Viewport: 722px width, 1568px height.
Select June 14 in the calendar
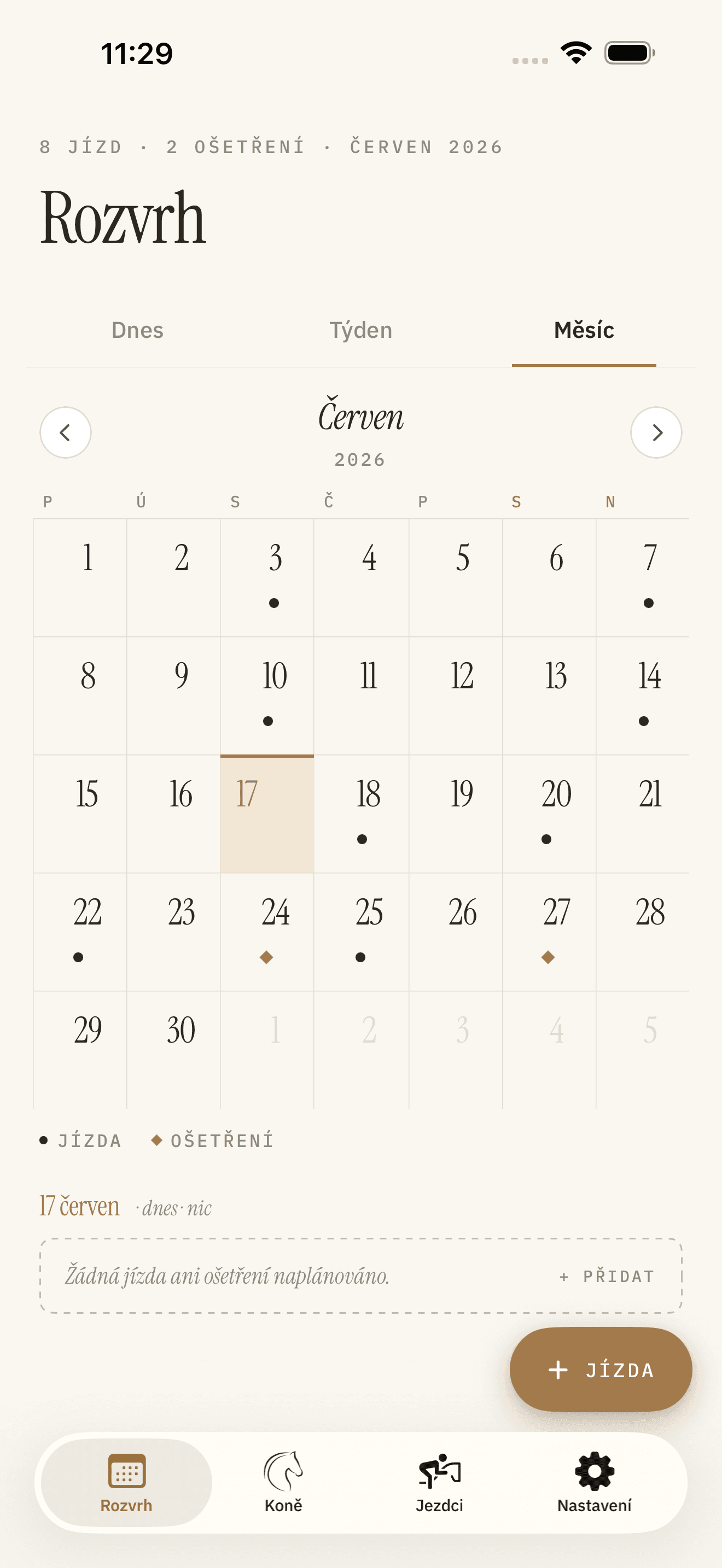643,696
